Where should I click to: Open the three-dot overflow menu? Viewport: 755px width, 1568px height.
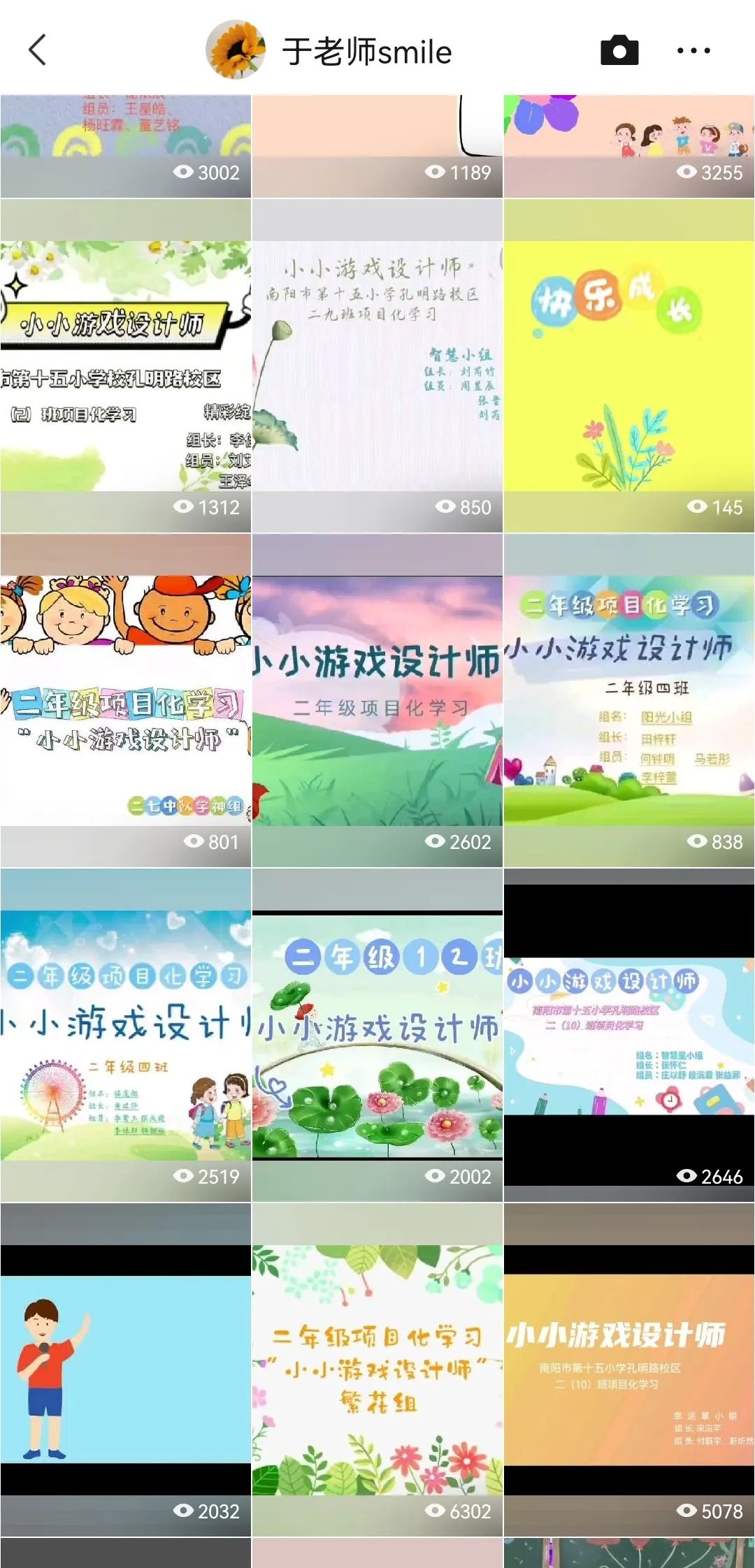693,50
